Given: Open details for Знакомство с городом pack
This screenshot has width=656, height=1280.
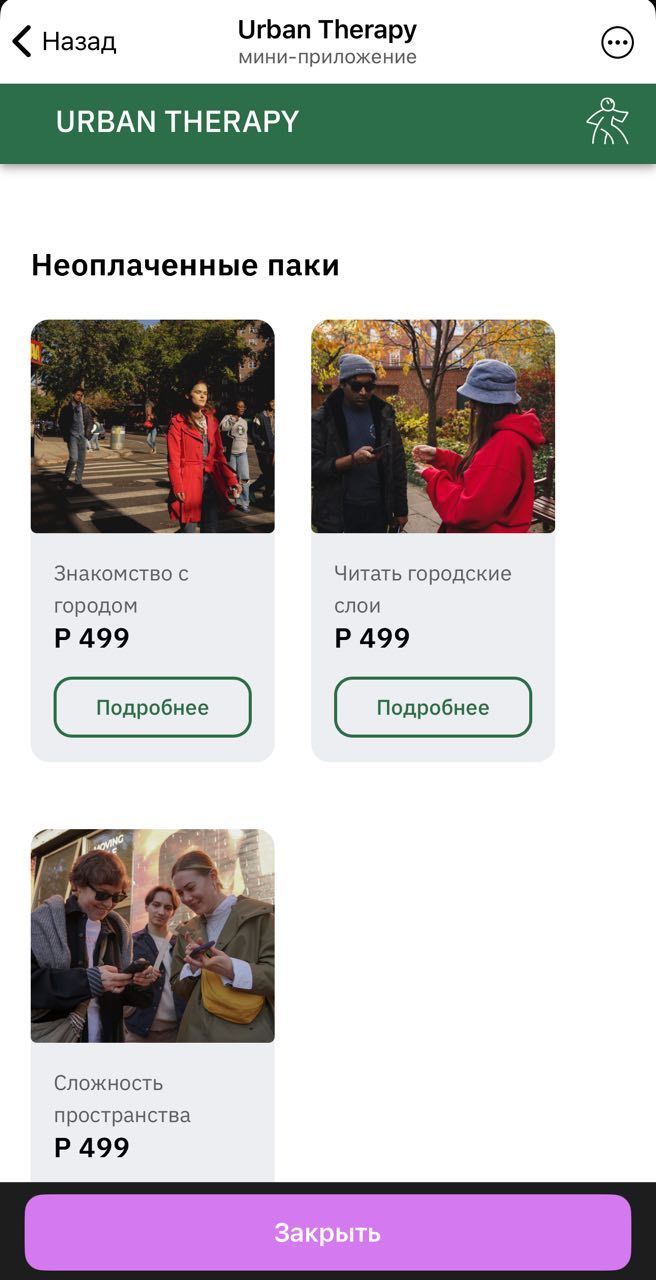Looking at the screenshot, I should tap(152, 707).
